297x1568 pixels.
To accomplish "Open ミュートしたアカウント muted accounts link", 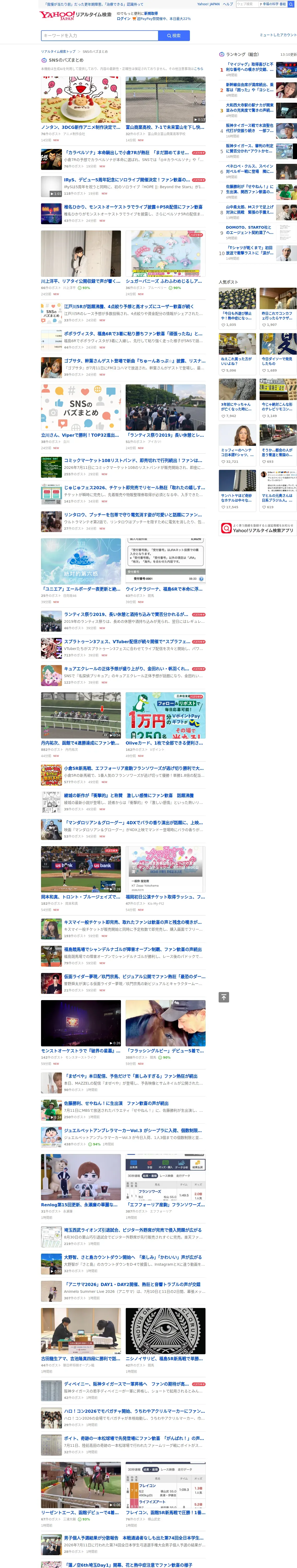I will coord(277,35).
